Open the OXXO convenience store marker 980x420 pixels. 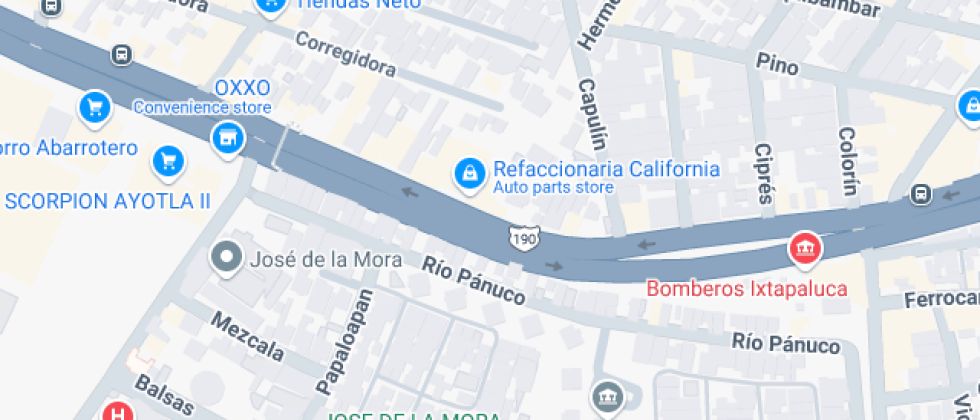[228, 137]
